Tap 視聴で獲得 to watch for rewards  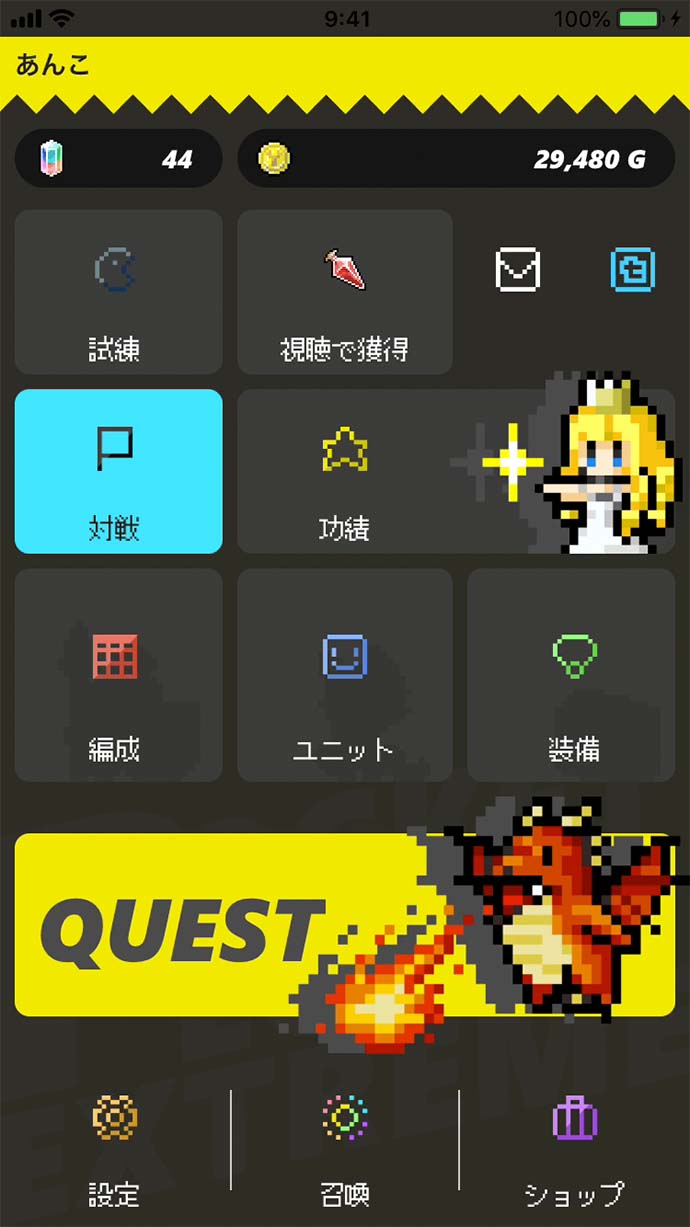344,292
